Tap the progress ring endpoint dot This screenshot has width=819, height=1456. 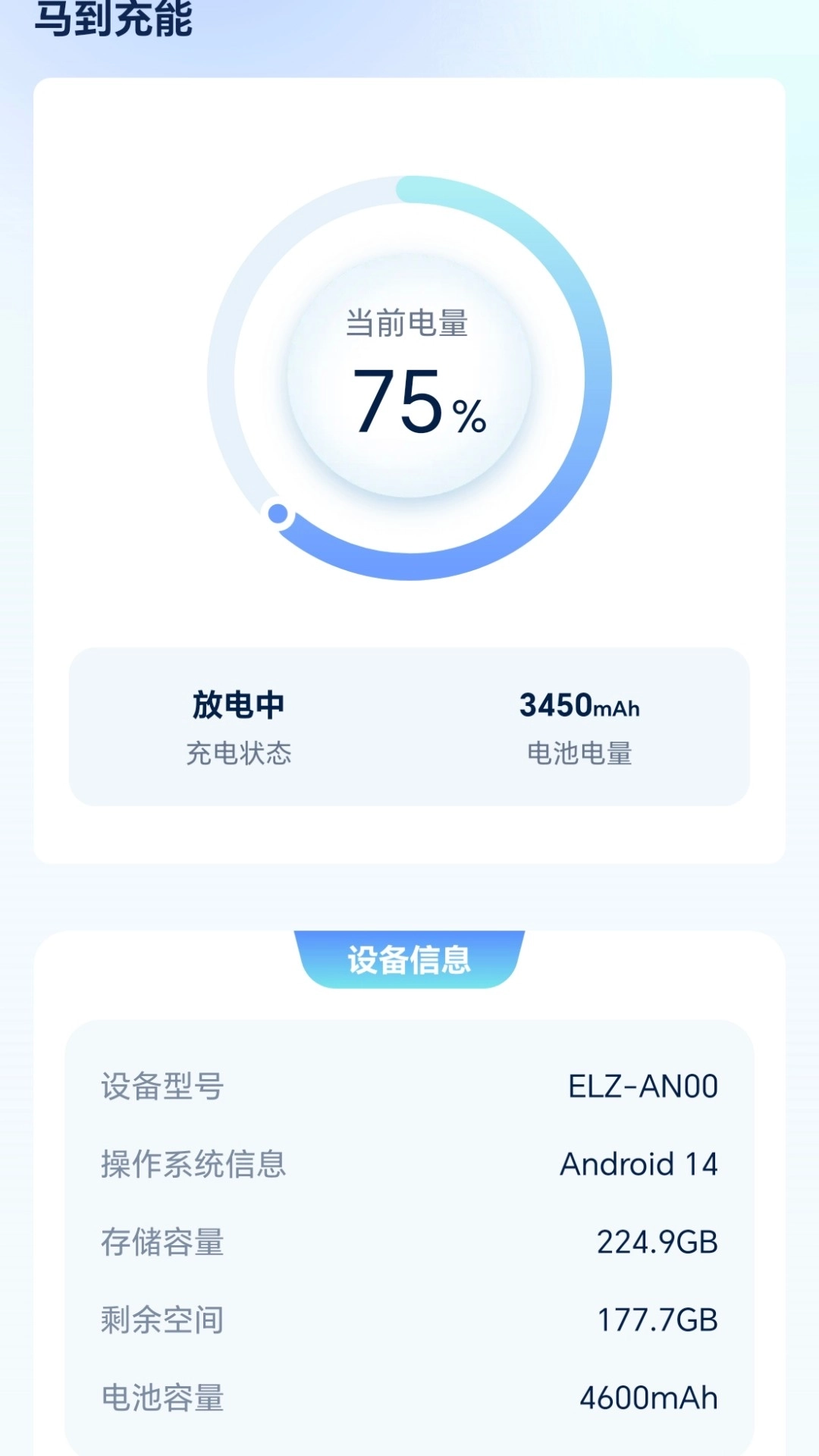click(279, 513)
